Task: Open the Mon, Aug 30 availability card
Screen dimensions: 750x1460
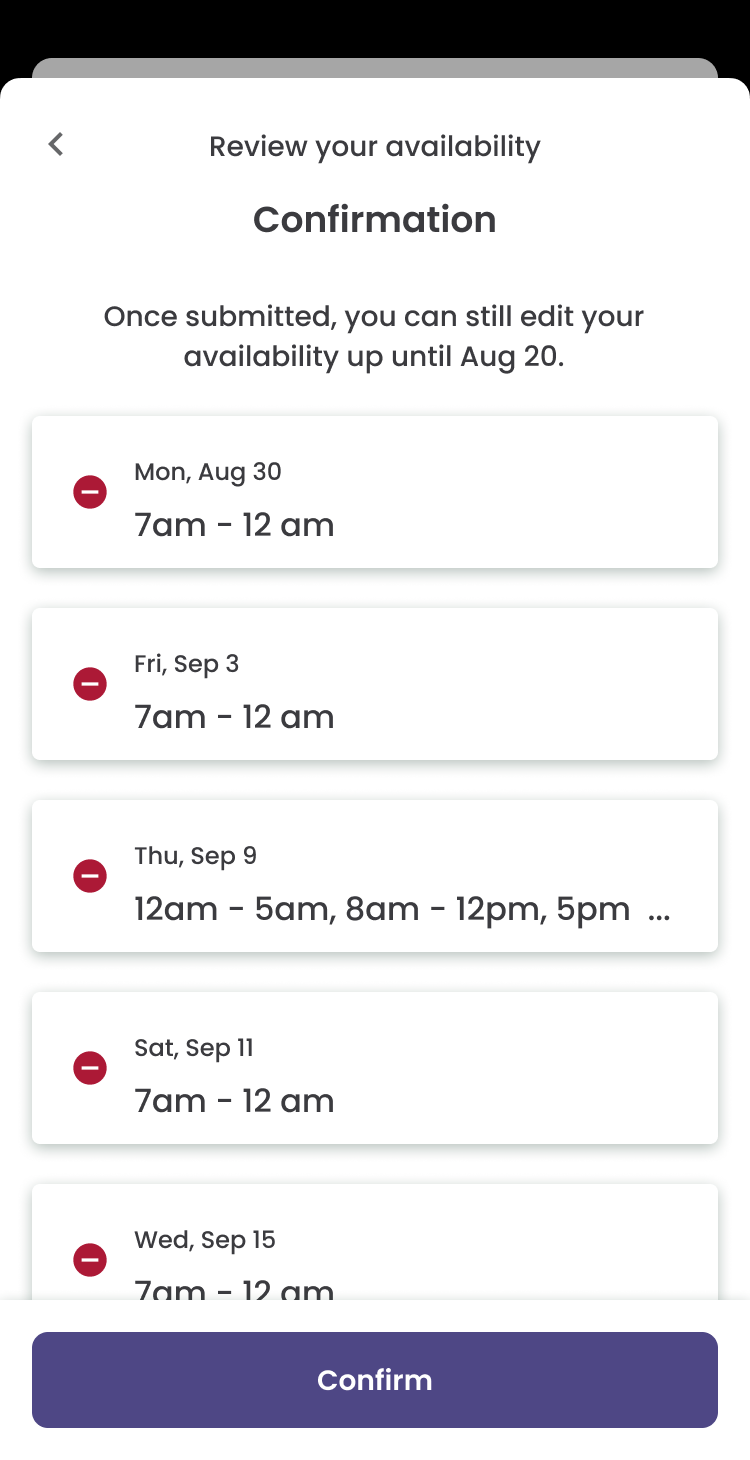Action: click(x=375, y=492)
